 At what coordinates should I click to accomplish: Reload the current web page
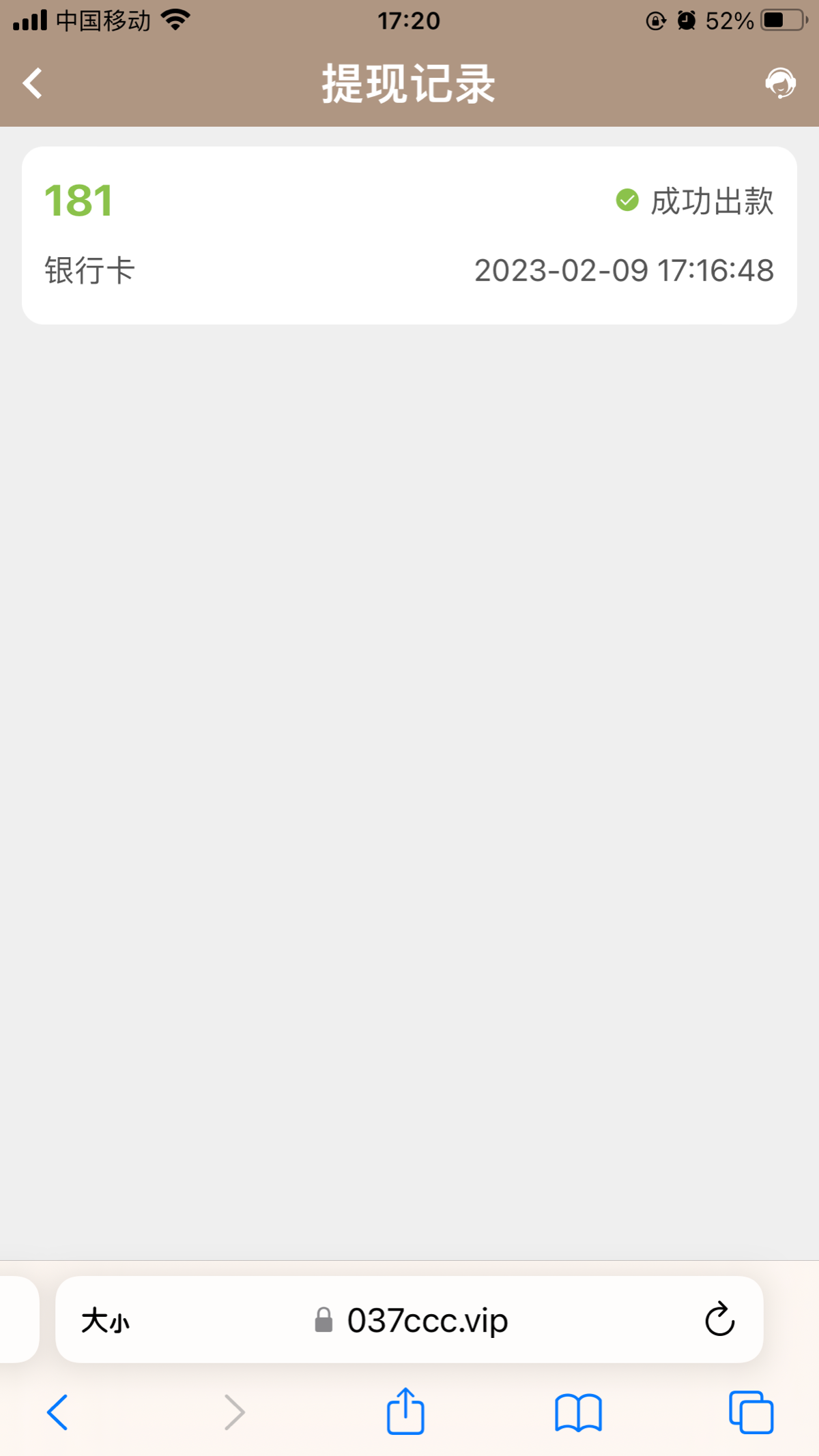click(x=719, y=1320)
